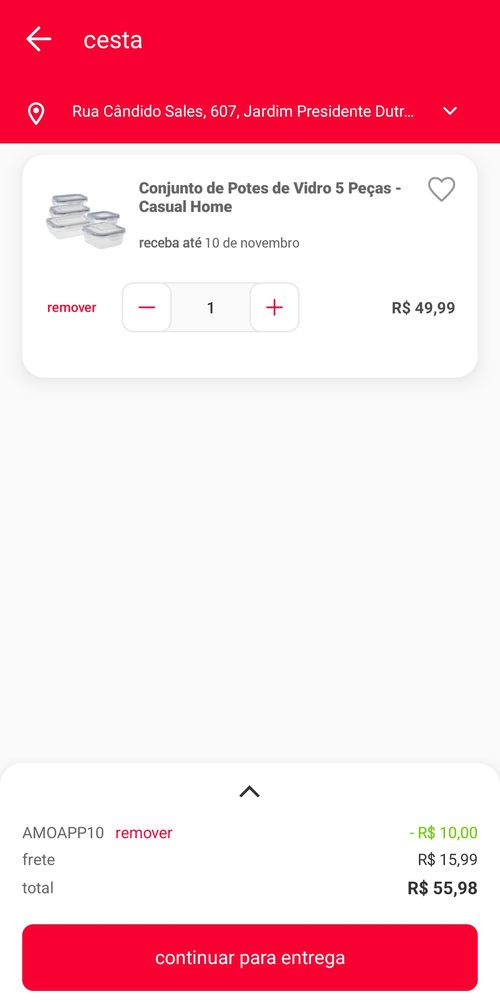Increase item quantity with plus button

pos(274,307)
